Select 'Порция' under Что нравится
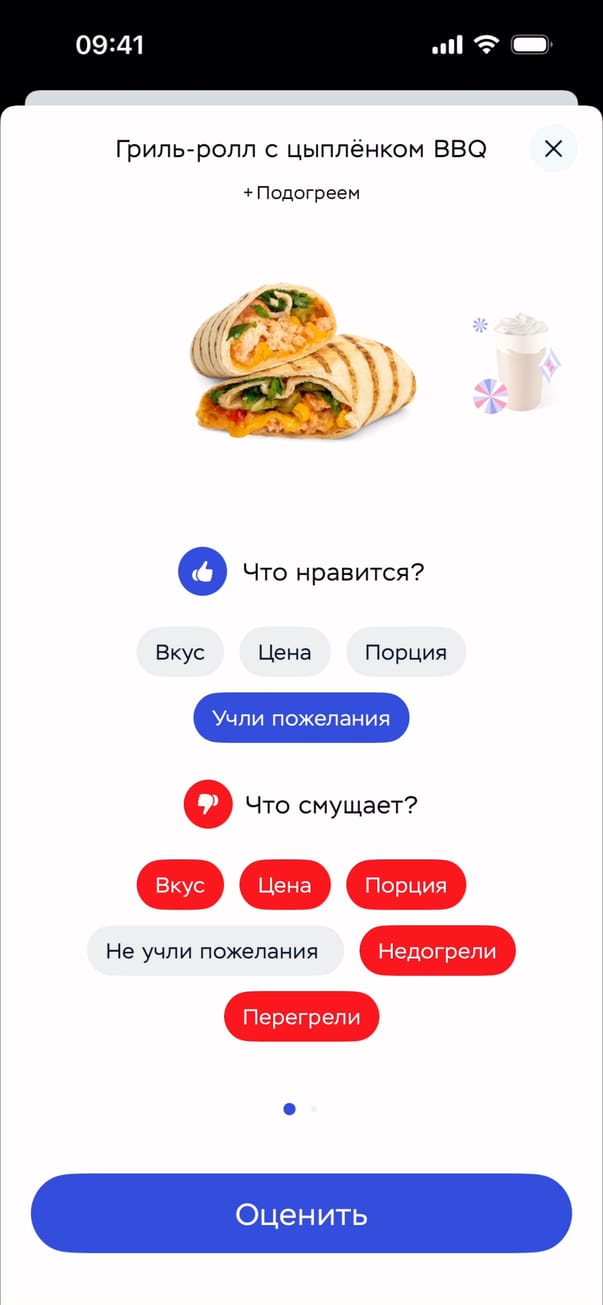 [x=406, y=652]
